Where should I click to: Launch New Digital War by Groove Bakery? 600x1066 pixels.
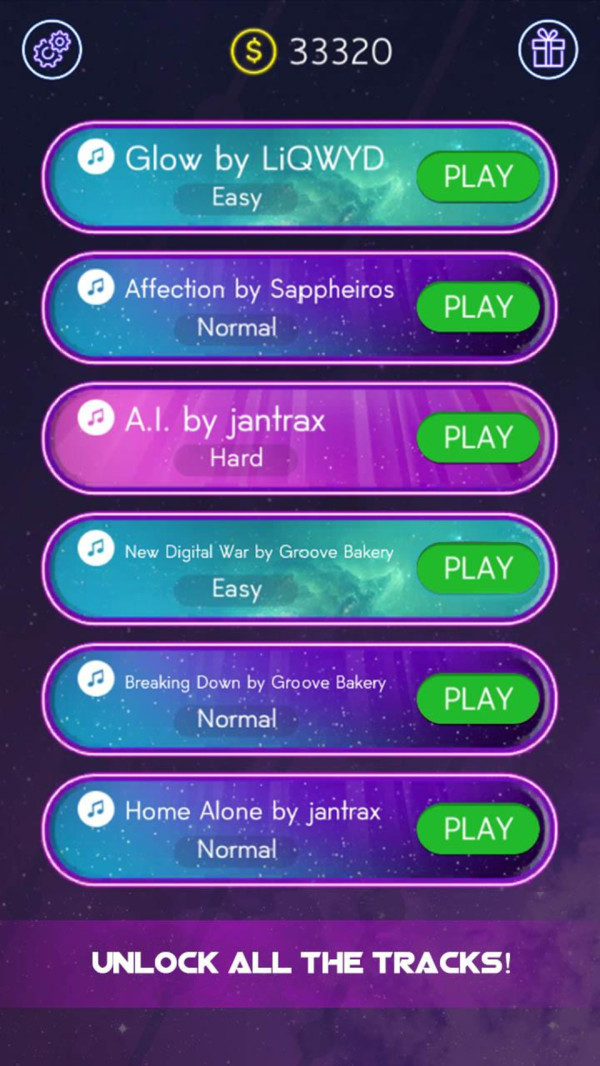pyautogui.click(x=477, y=568)
